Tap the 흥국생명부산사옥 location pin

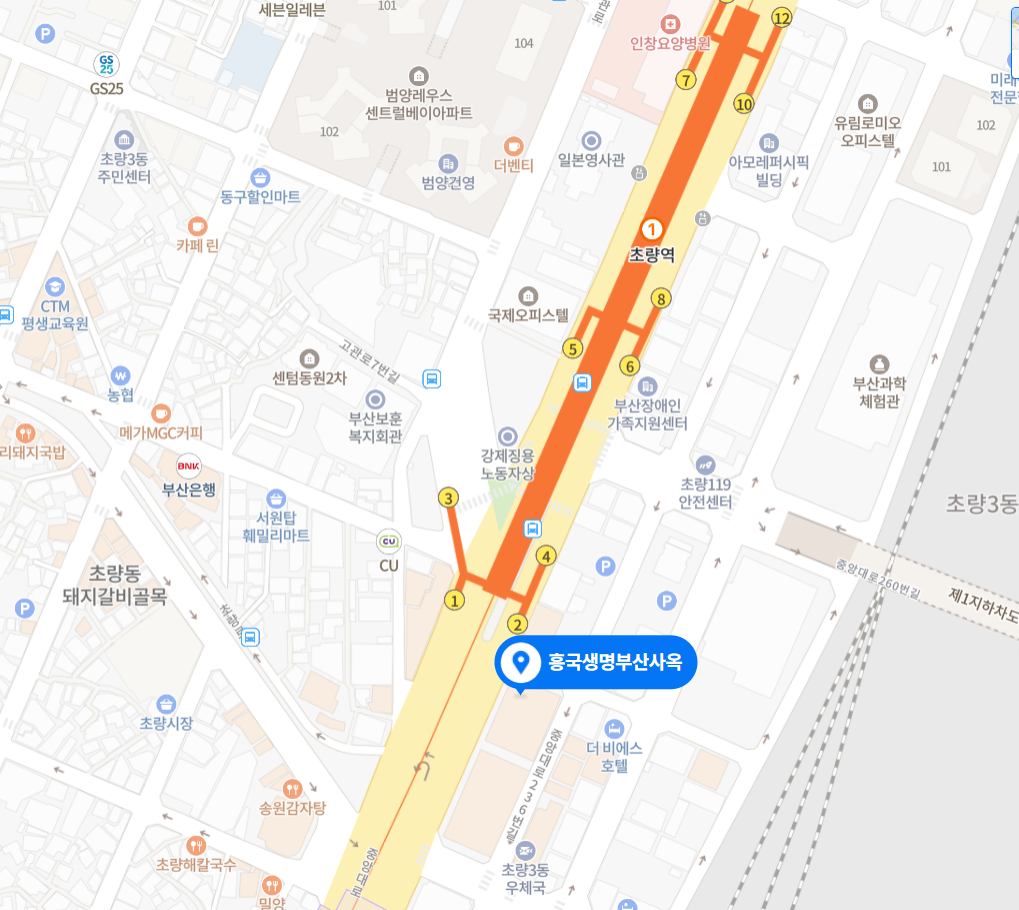[520, 662]
